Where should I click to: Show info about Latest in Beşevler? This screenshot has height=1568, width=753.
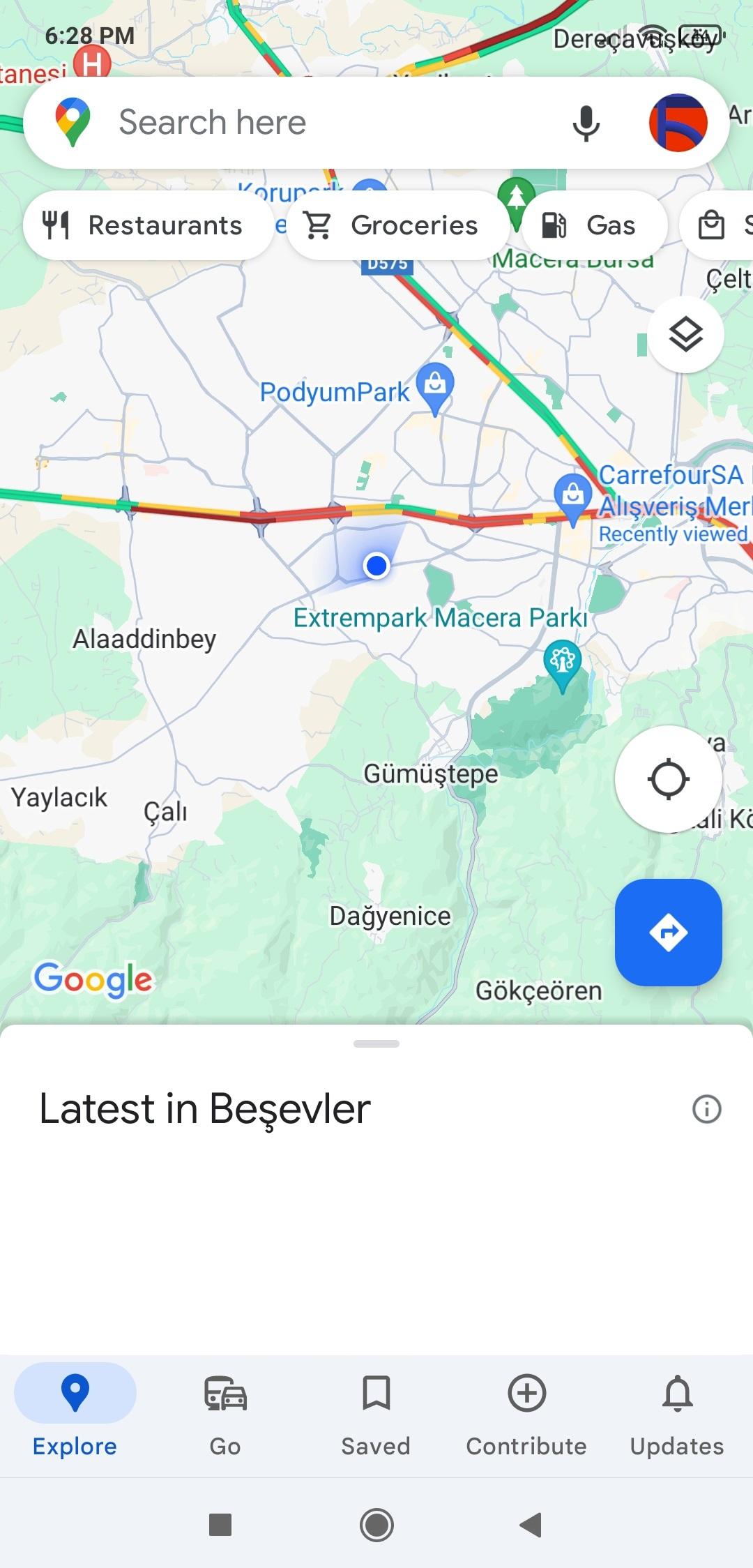(x=706, y=1108)
